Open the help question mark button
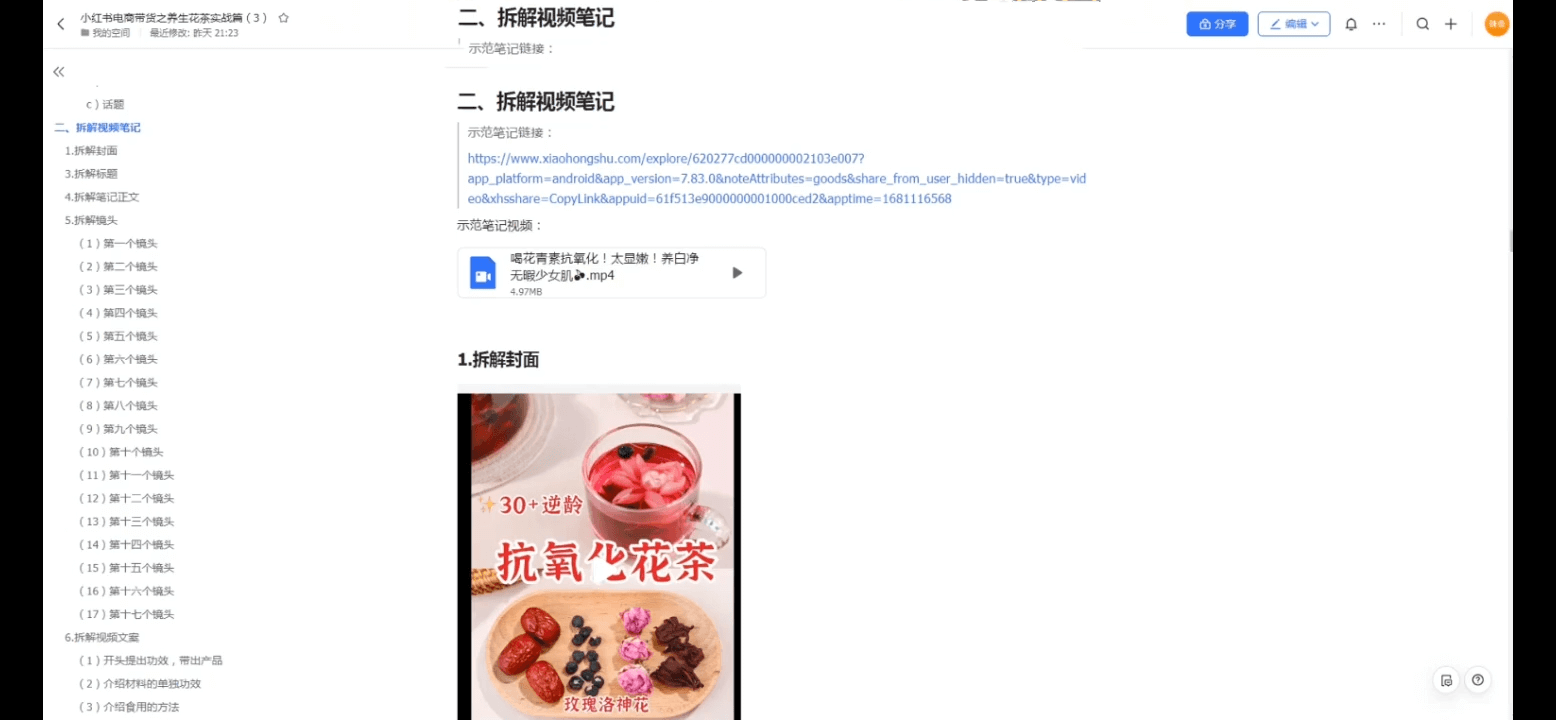Screen dimensions: 1556x720 (1477, 680)
